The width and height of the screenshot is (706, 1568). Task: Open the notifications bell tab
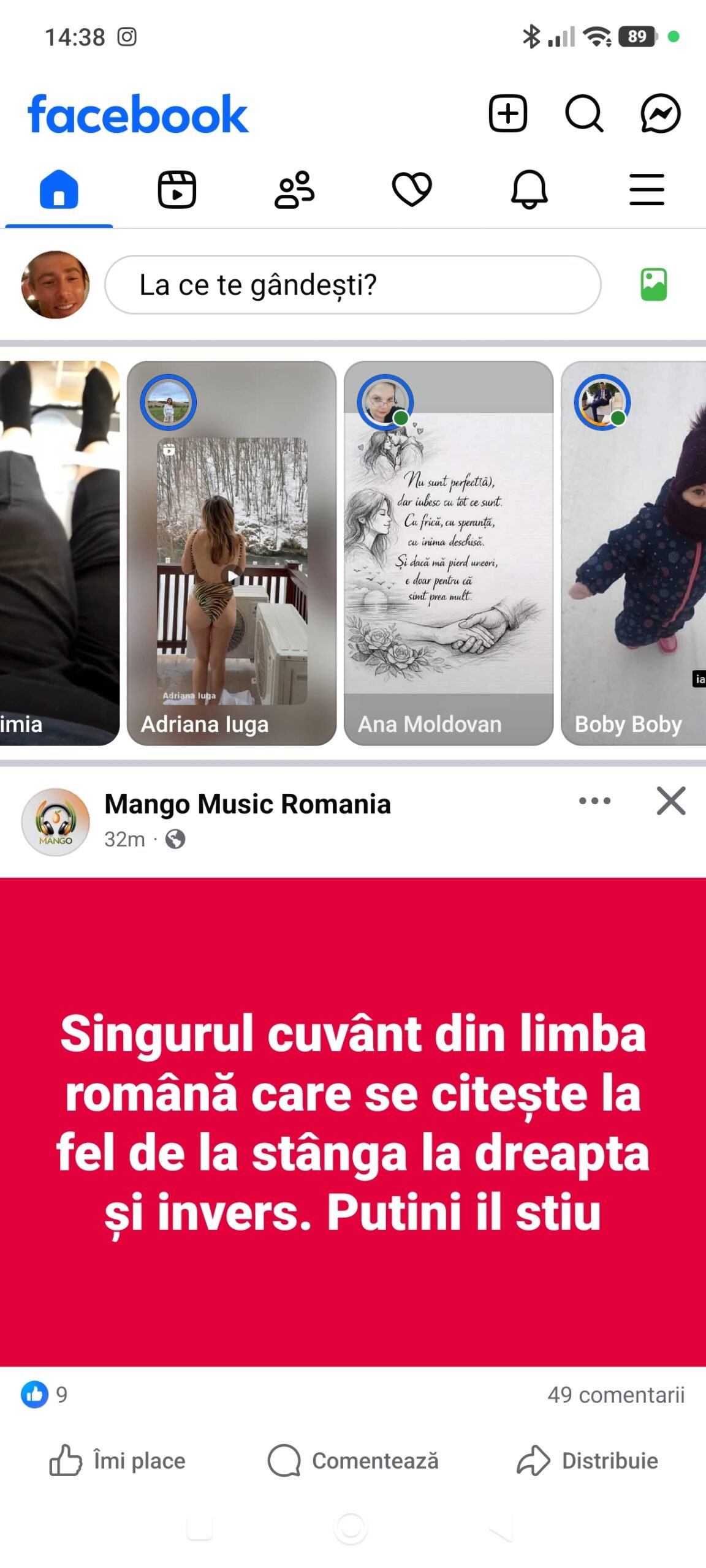point(529,189)
